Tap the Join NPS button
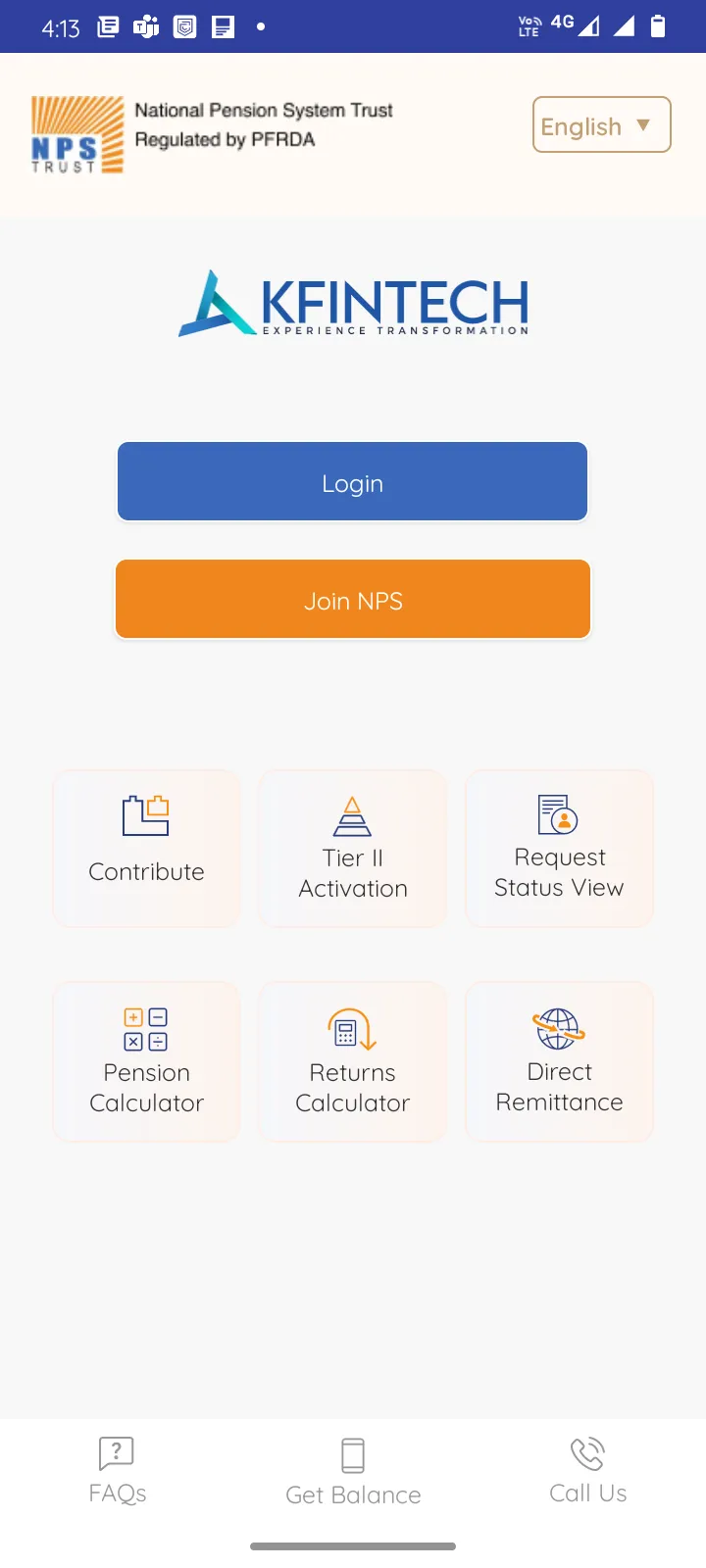Viewport: 706px width, 1568px height. point(352,600)
